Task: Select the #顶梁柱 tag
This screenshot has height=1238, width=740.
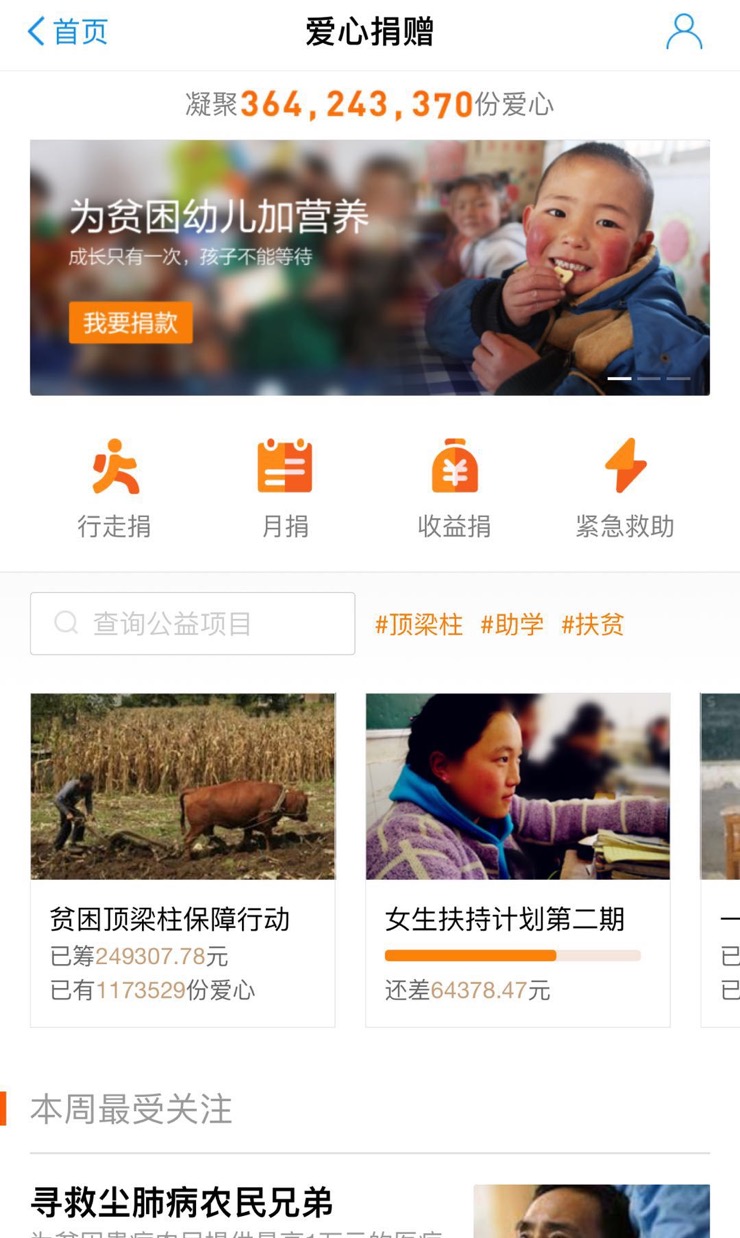Action: click(419, 625)
